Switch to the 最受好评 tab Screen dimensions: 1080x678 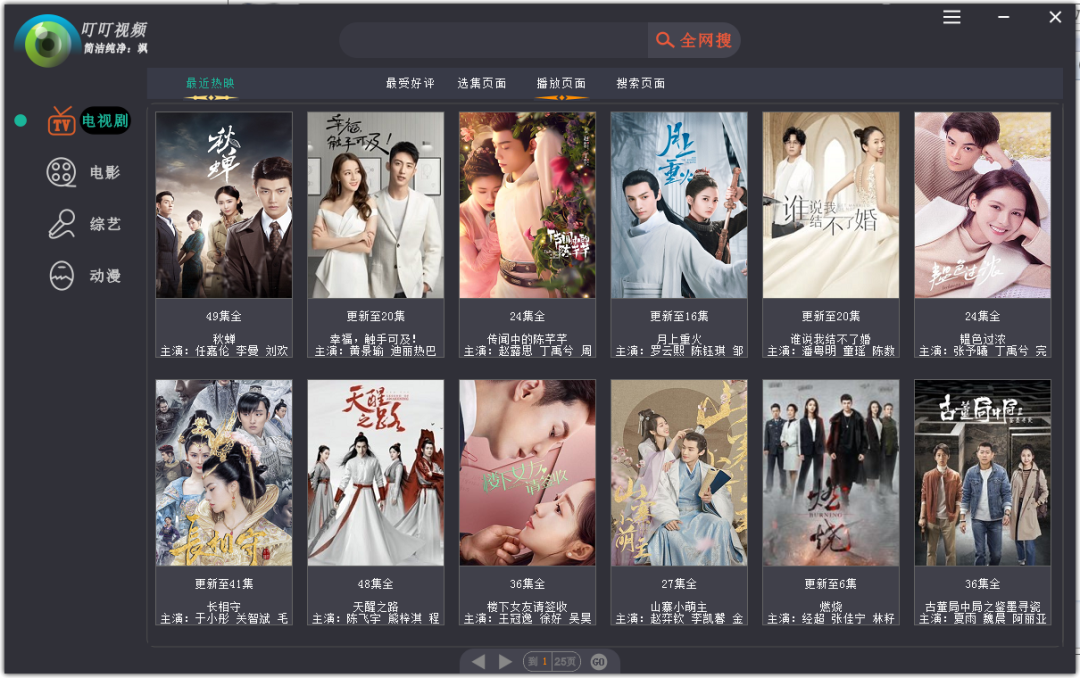(x=410, y=83)
